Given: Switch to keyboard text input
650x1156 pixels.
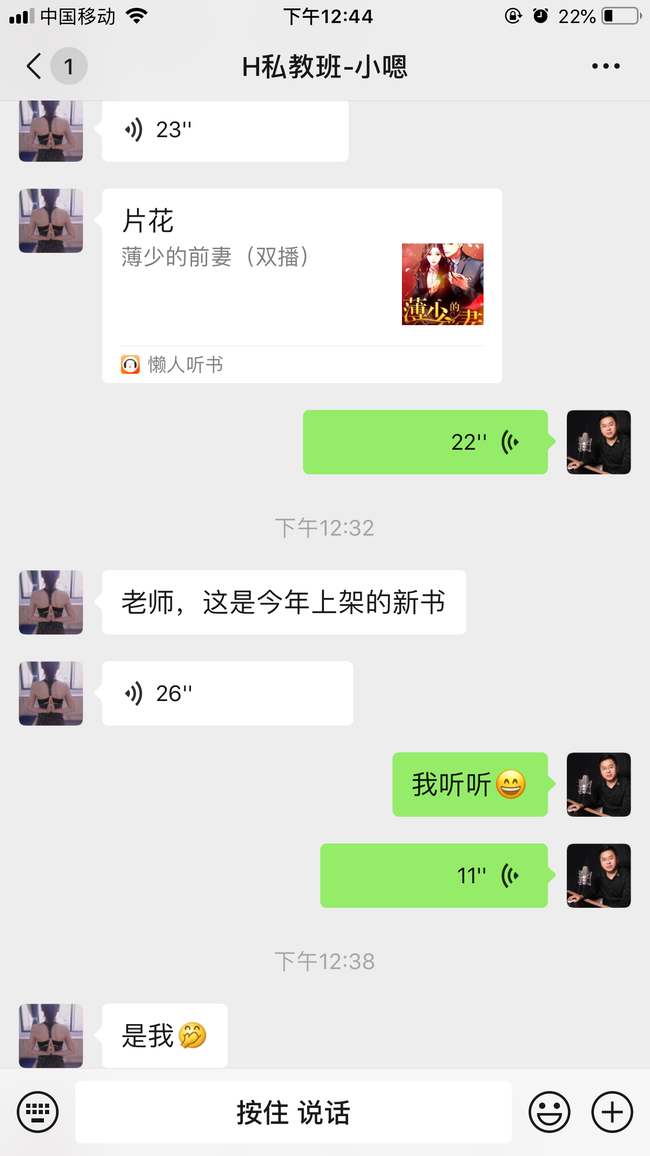Looking at the screenshot, I should click(x=38, y=1112).
